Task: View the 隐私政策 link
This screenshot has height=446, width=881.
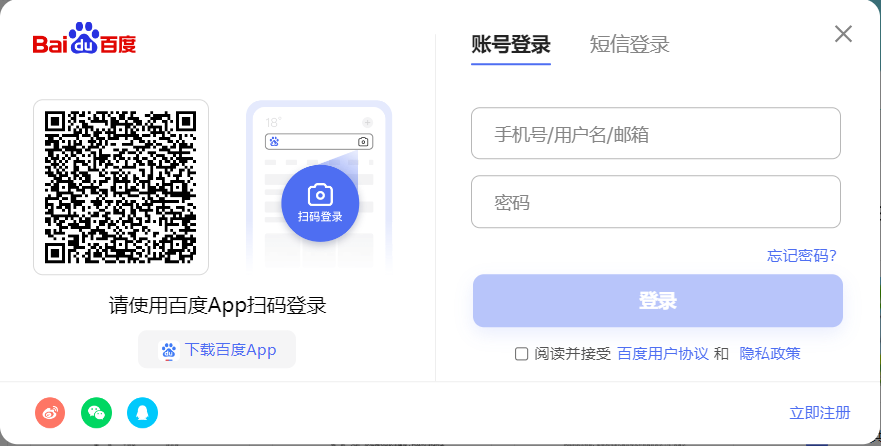Action: (769, 354)
